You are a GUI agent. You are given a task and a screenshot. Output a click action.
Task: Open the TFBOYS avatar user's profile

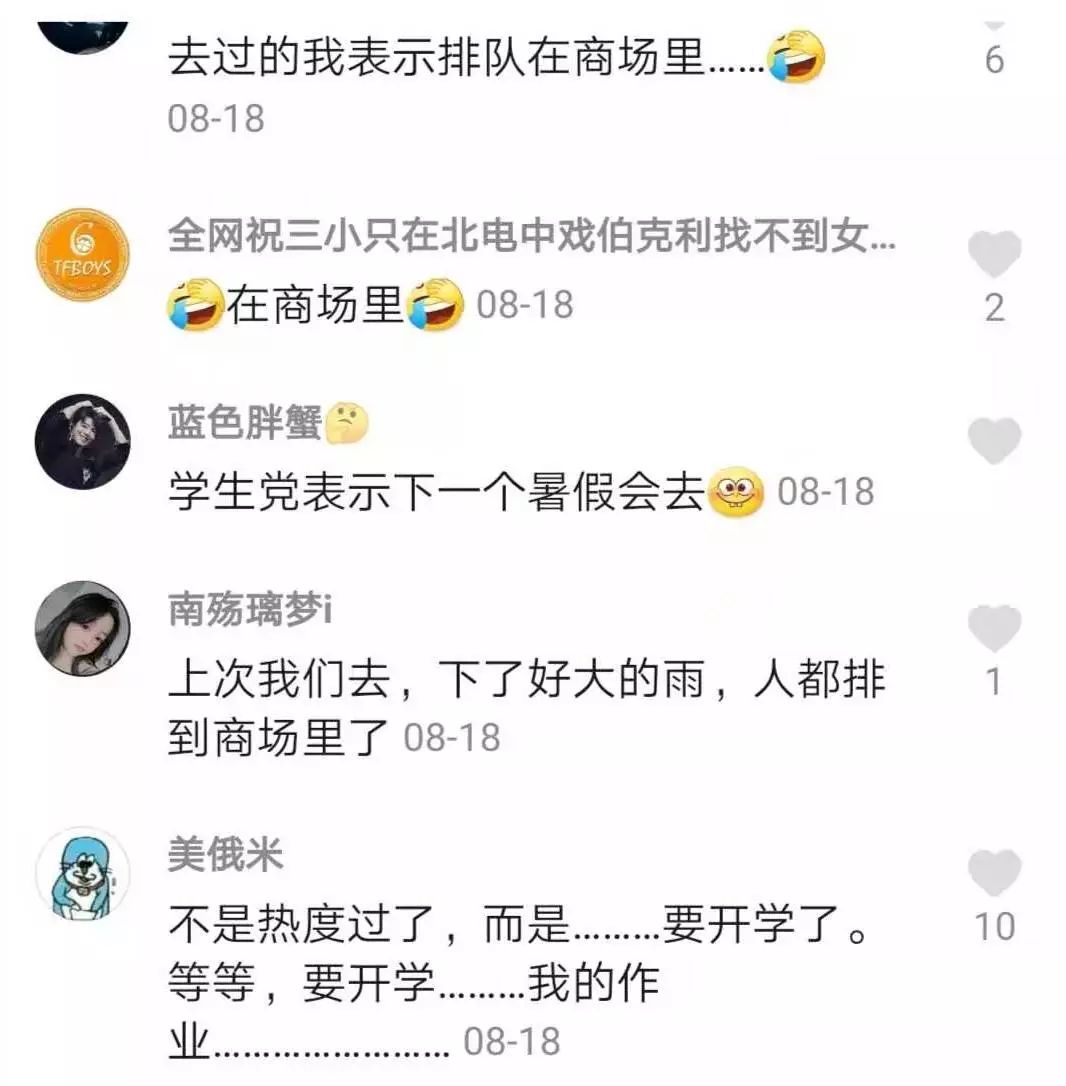pos(83,254)
